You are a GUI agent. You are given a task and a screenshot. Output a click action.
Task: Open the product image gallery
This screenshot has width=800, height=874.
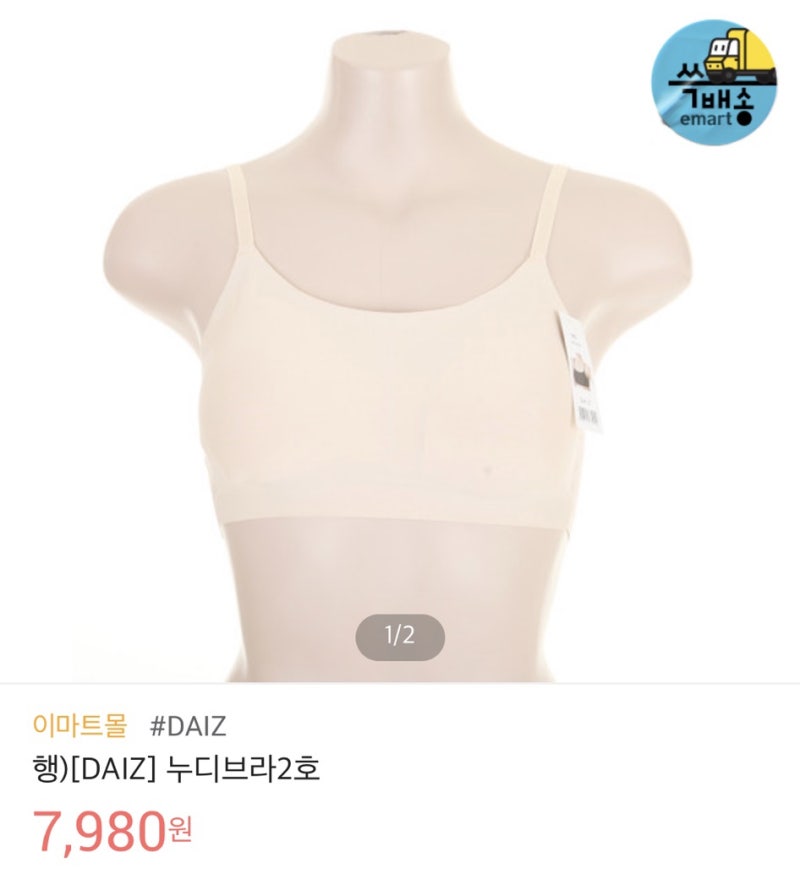400,340
